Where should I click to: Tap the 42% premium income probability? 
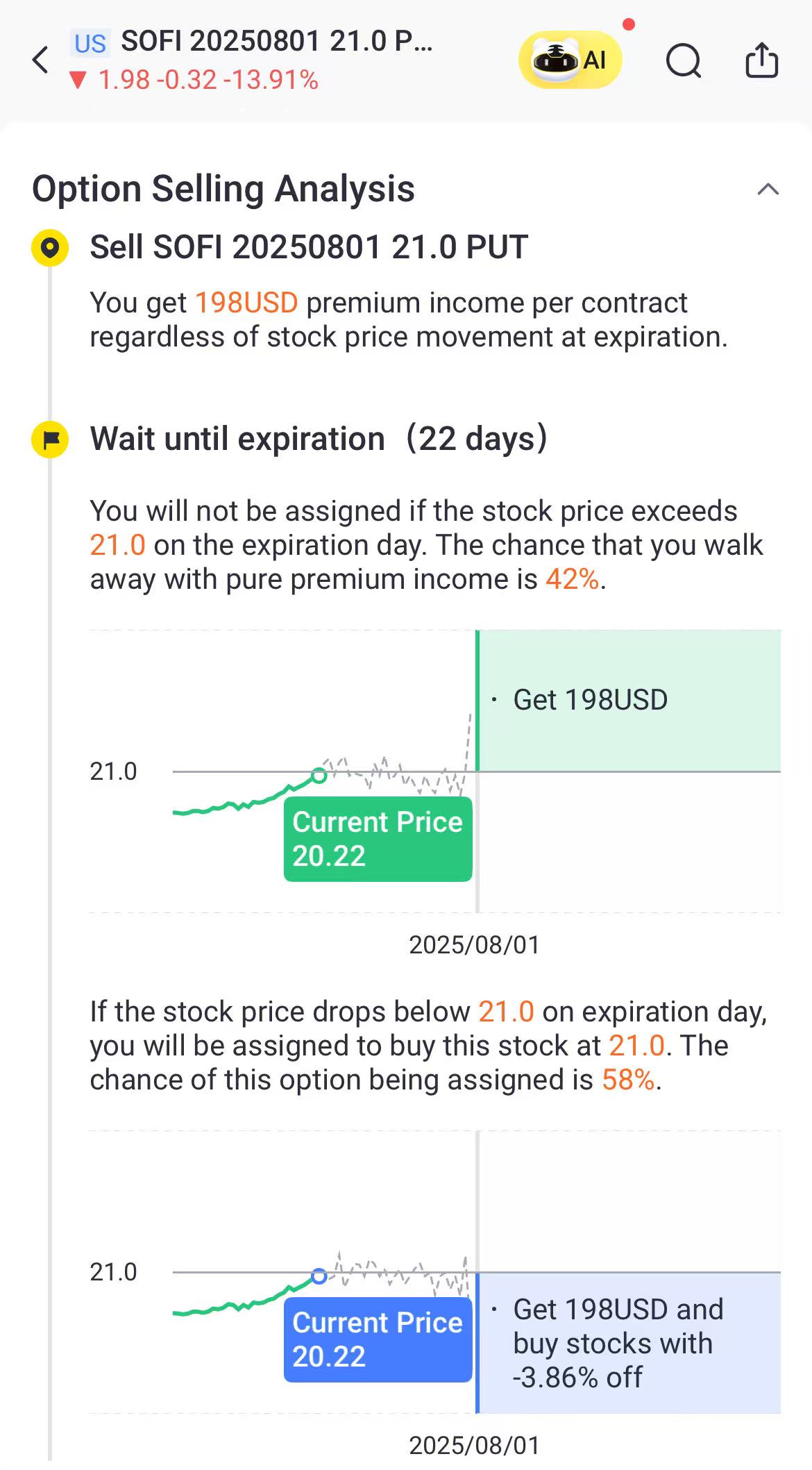click(x=576, y=578)
